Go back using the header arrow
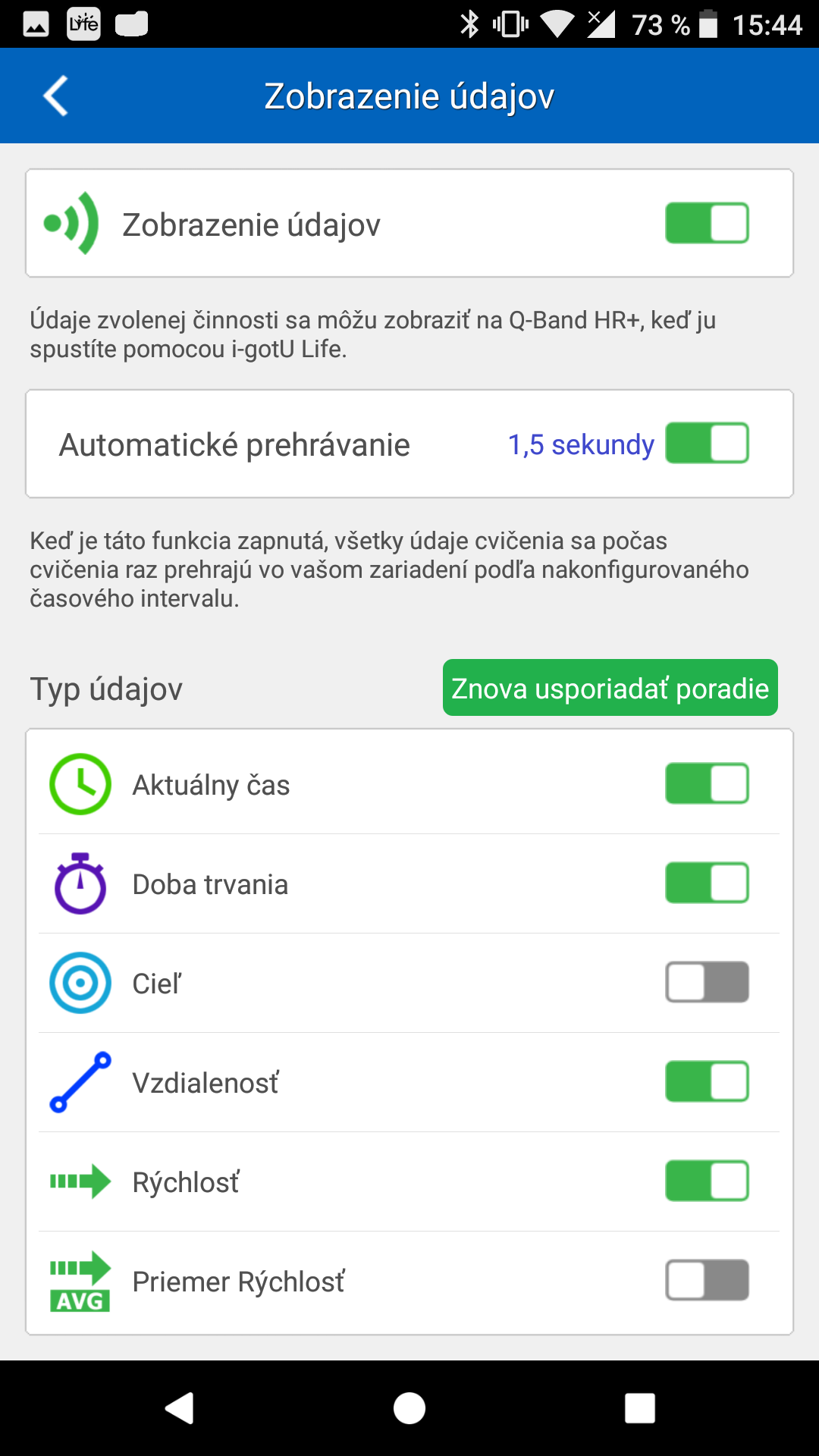The height and width of the screenshot is (1456, 819). pyautogui.click(x=55, y=96)
